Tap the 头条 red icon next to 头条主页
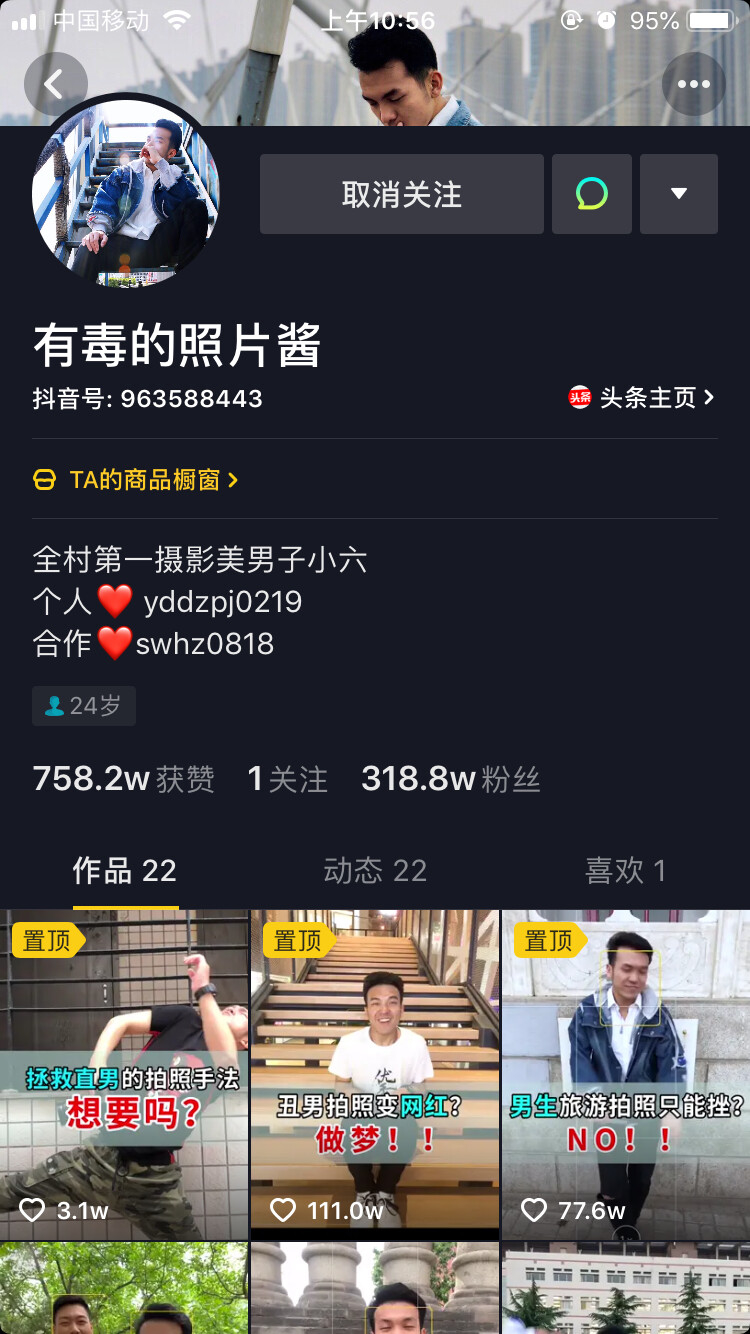This screenshot has height=1334, width=750. click(580, 397)
